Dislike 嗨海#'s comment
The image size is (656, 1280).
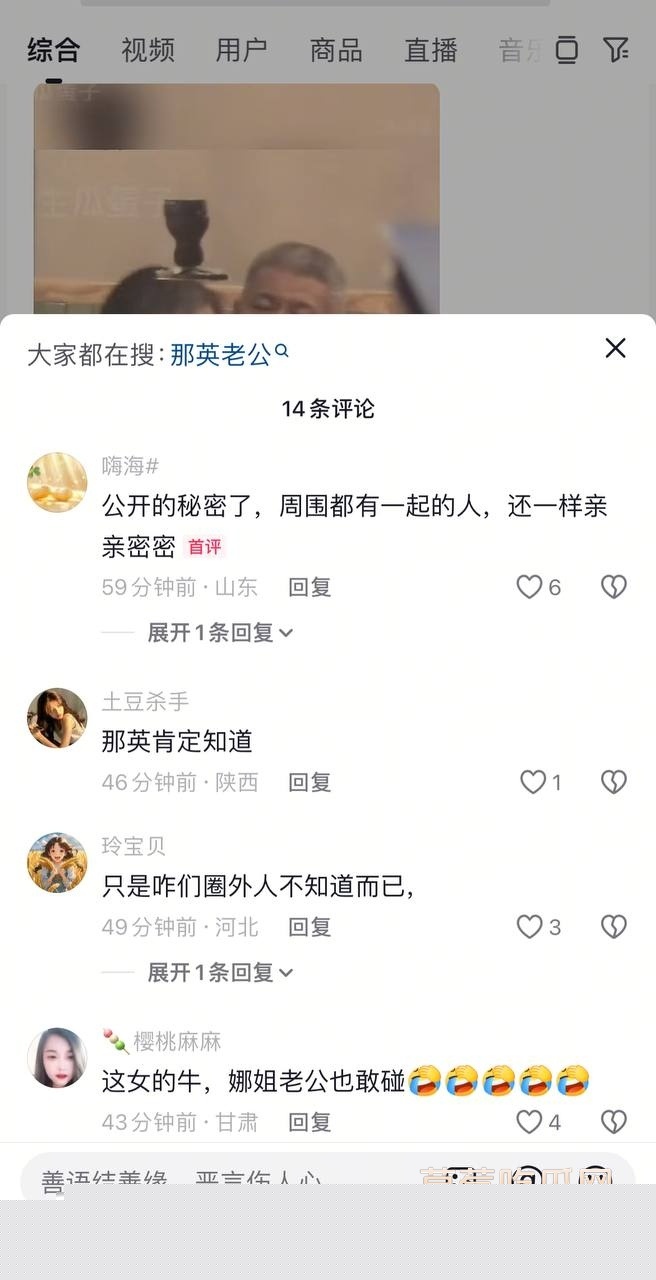tap(613, 587)
